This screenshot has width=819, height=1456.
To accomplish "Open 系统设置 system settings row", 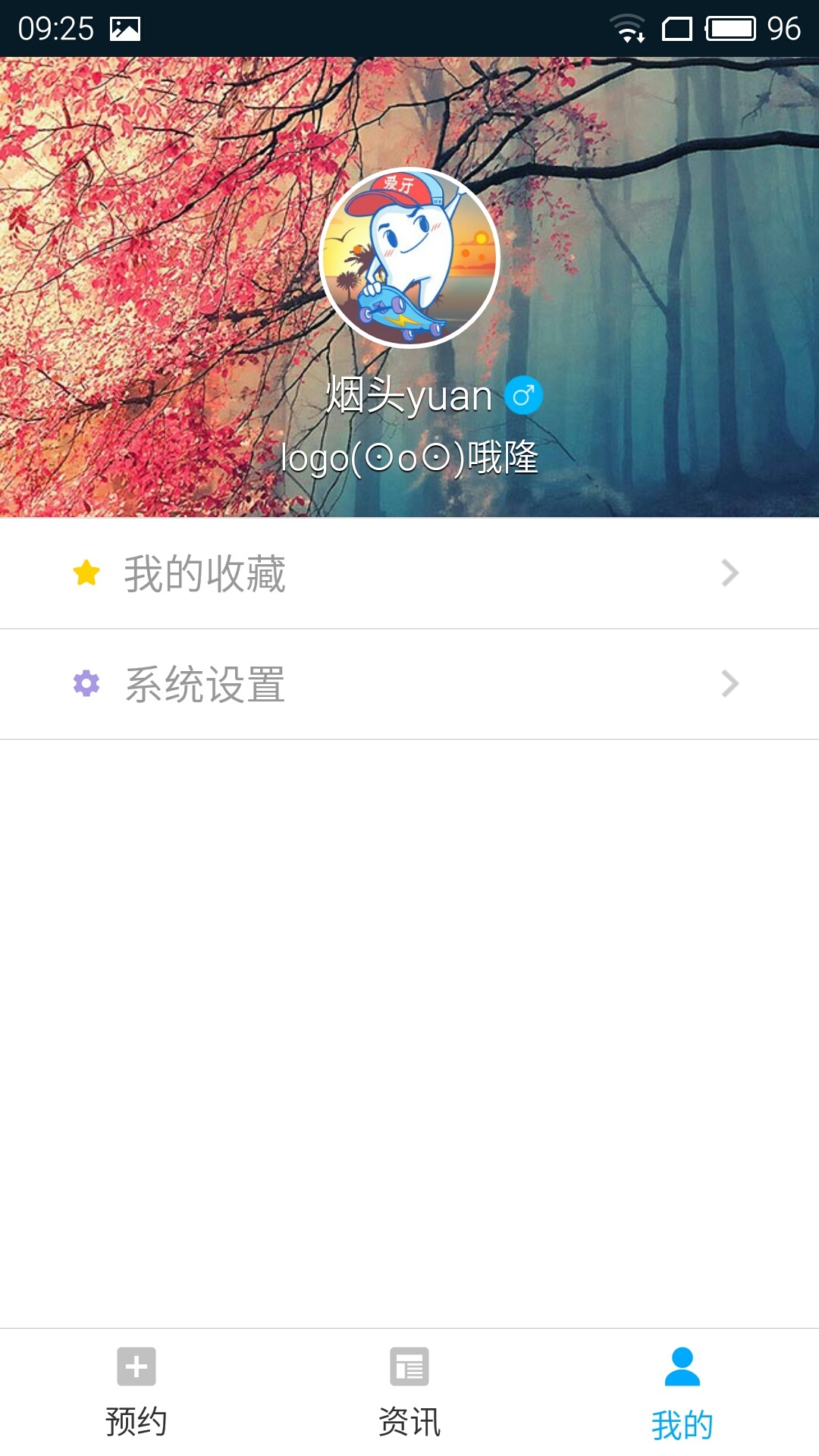I will [x=409, y=684].
